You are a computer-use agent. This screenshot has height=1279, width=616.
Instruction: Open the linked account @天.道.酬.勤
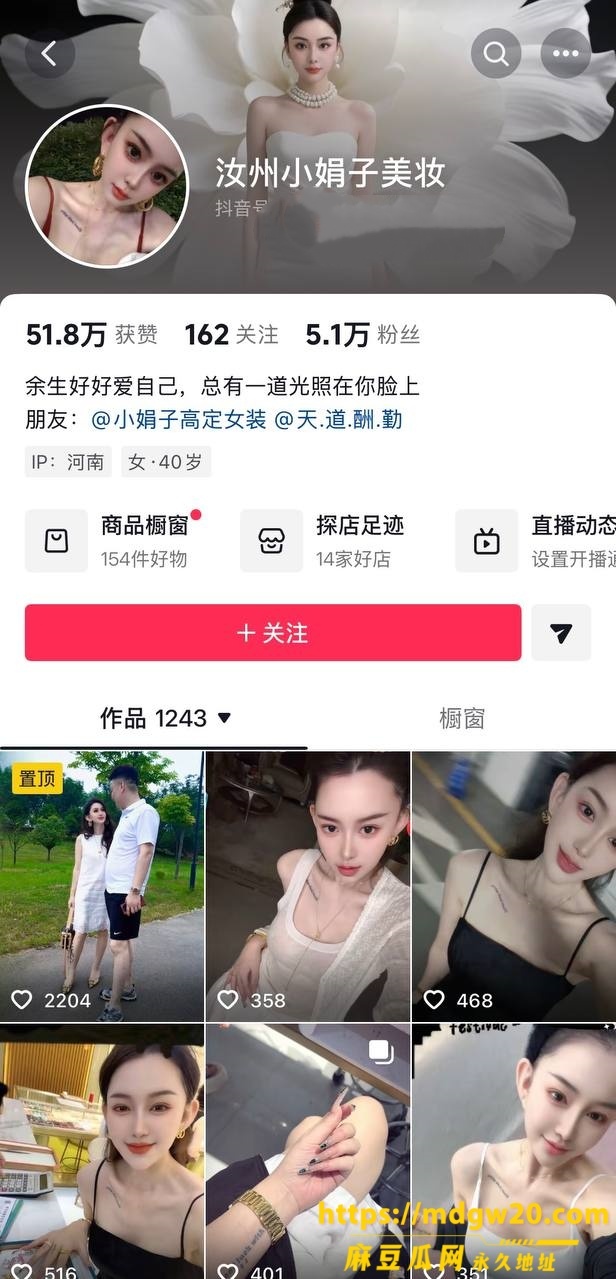[x=338, y=419]
